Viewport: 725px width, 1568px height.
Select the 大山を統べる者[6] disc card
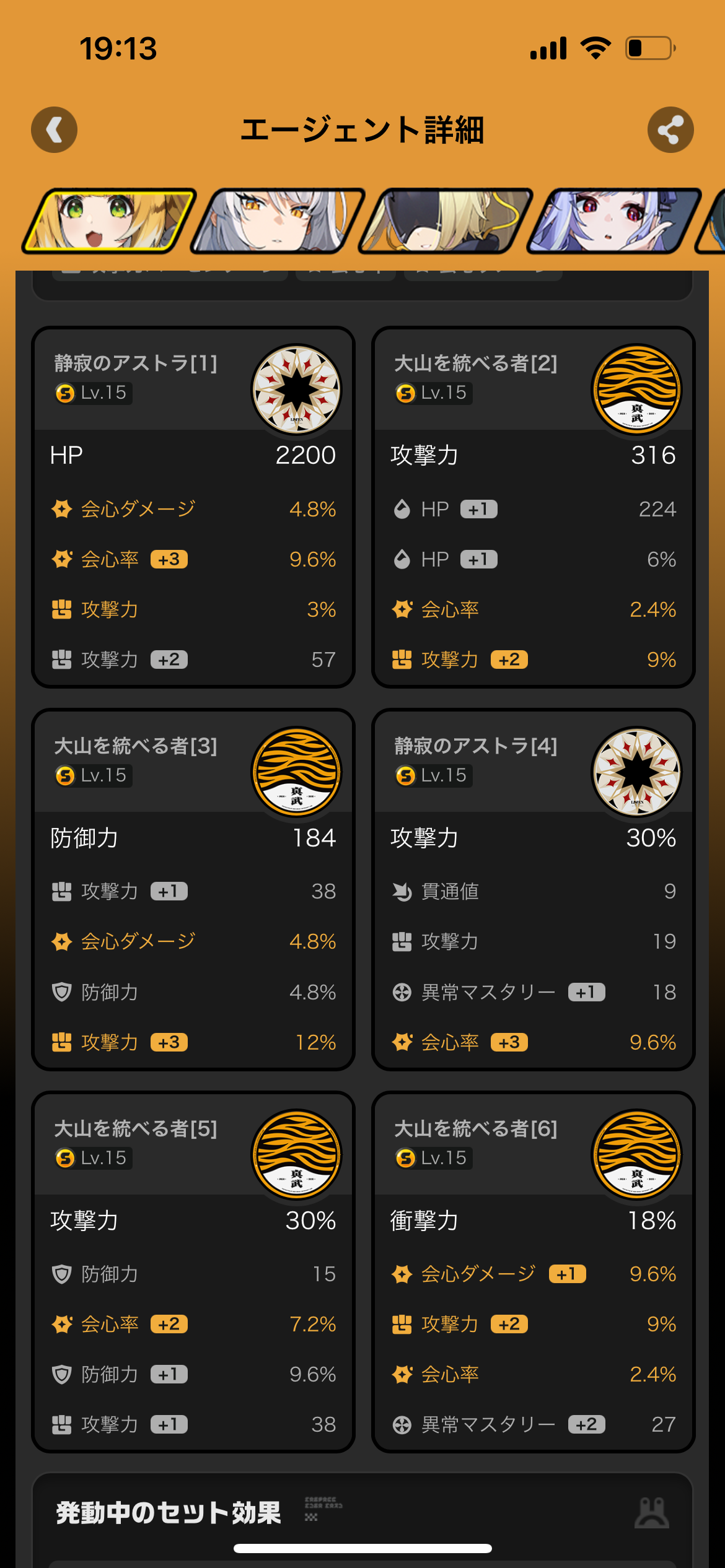tap(533, 1273)
